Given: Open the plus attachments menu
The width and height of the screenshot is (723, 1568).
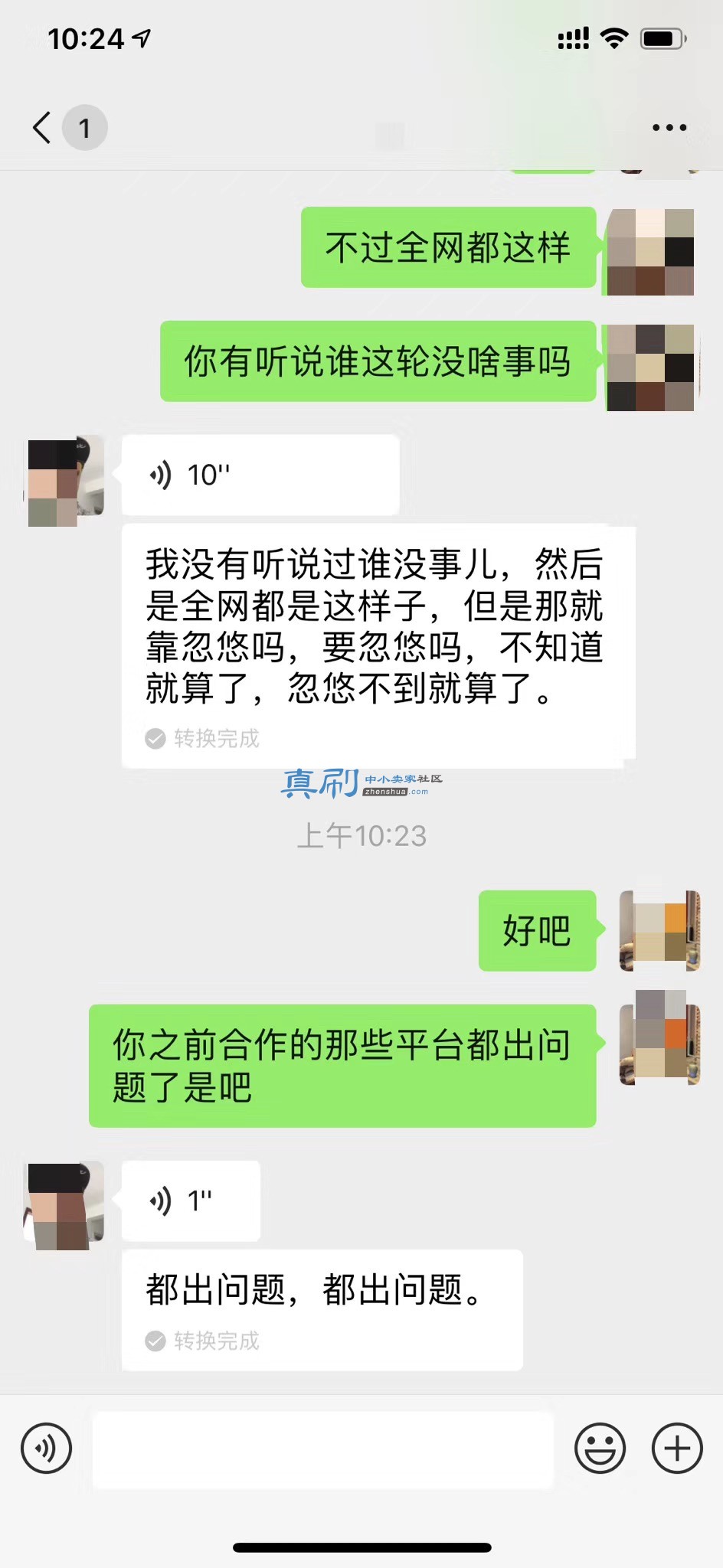Looking at the screenshot, I should coord(677,1448).
